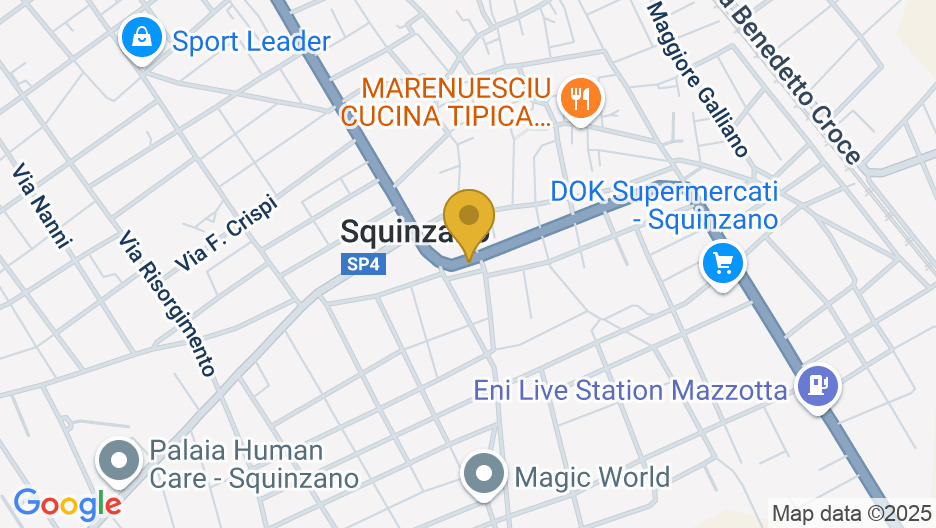Open the Magic World place marker

[x=485, y=474]
